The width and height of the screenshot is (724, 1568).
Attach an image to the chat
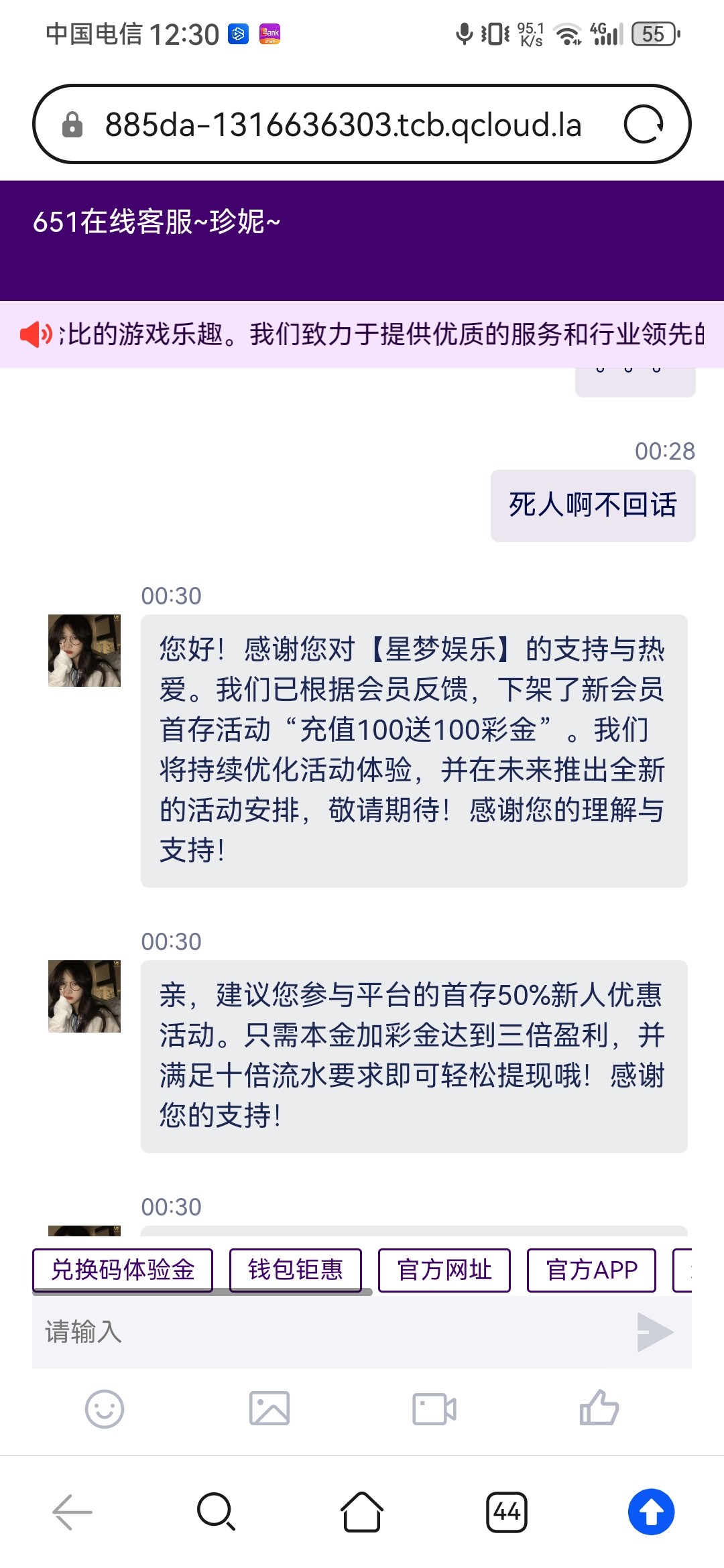click(269, 1409)
